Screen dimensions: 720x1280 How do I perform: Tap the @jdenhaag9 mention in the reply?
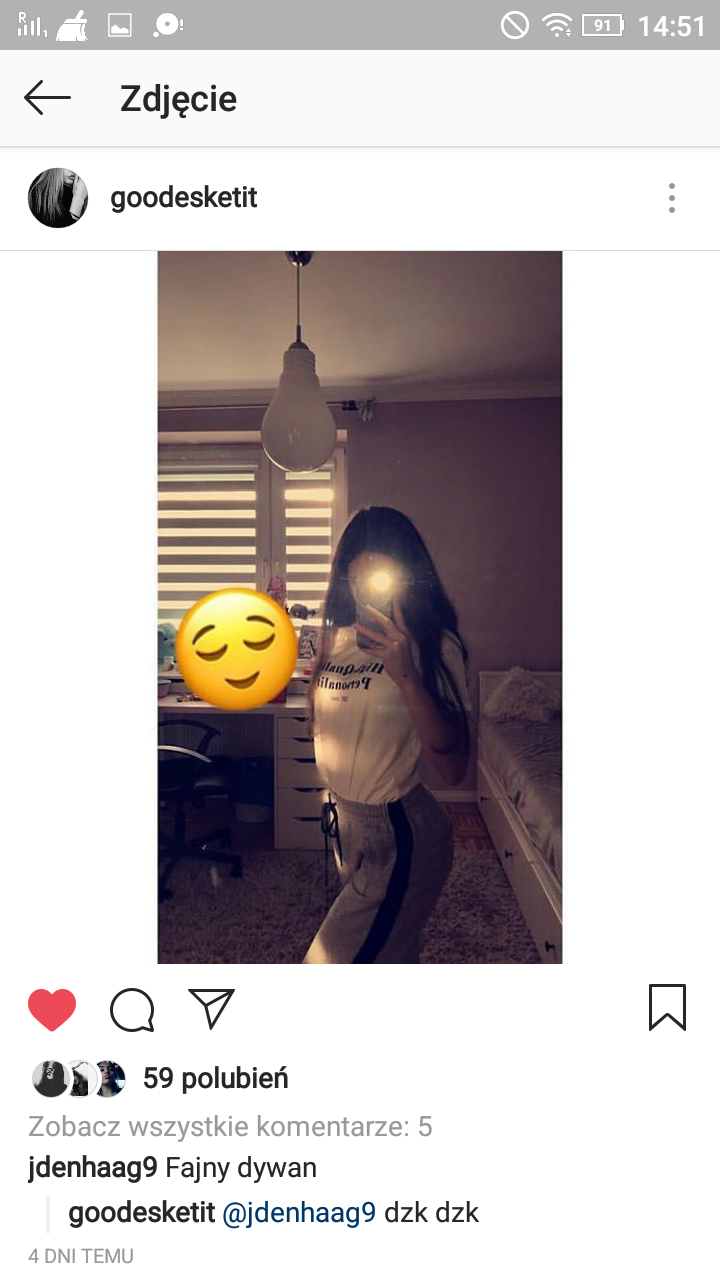coord(299,1213)
